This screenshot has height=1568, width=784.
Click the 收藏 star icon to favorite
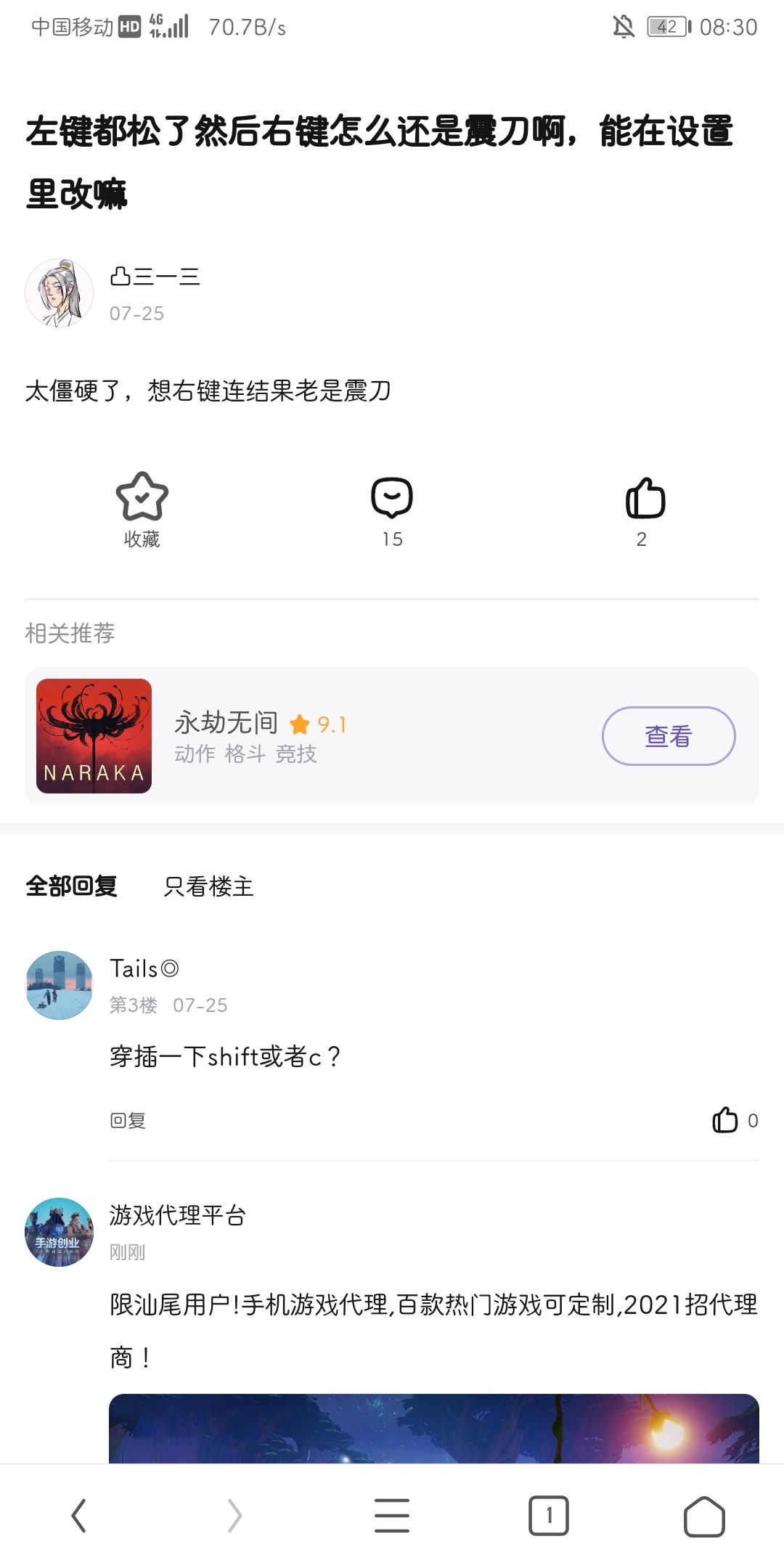[x=142, y=499]
